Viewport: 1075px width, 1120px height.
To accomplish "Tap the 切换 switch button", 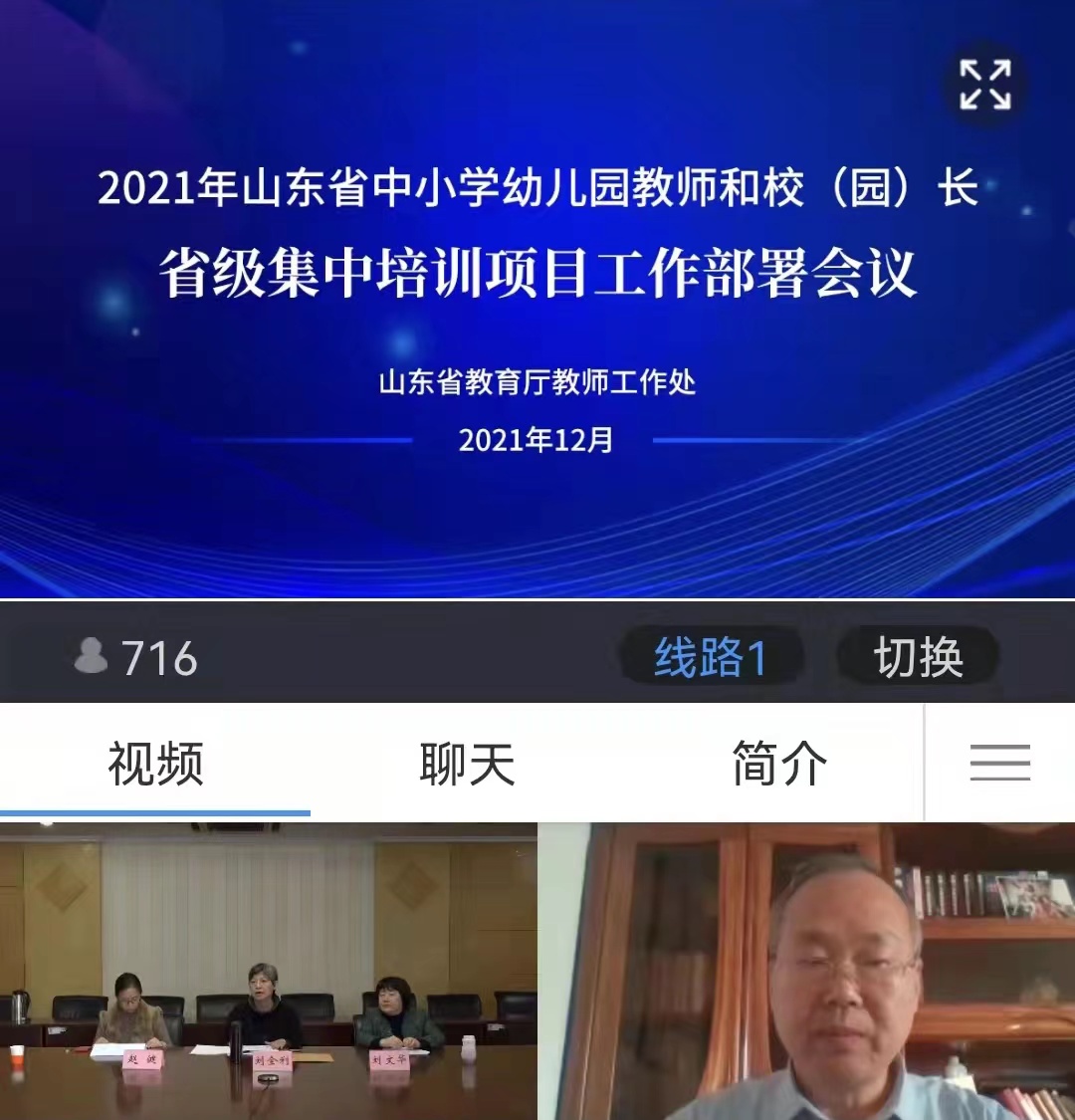I will point(918,658).
